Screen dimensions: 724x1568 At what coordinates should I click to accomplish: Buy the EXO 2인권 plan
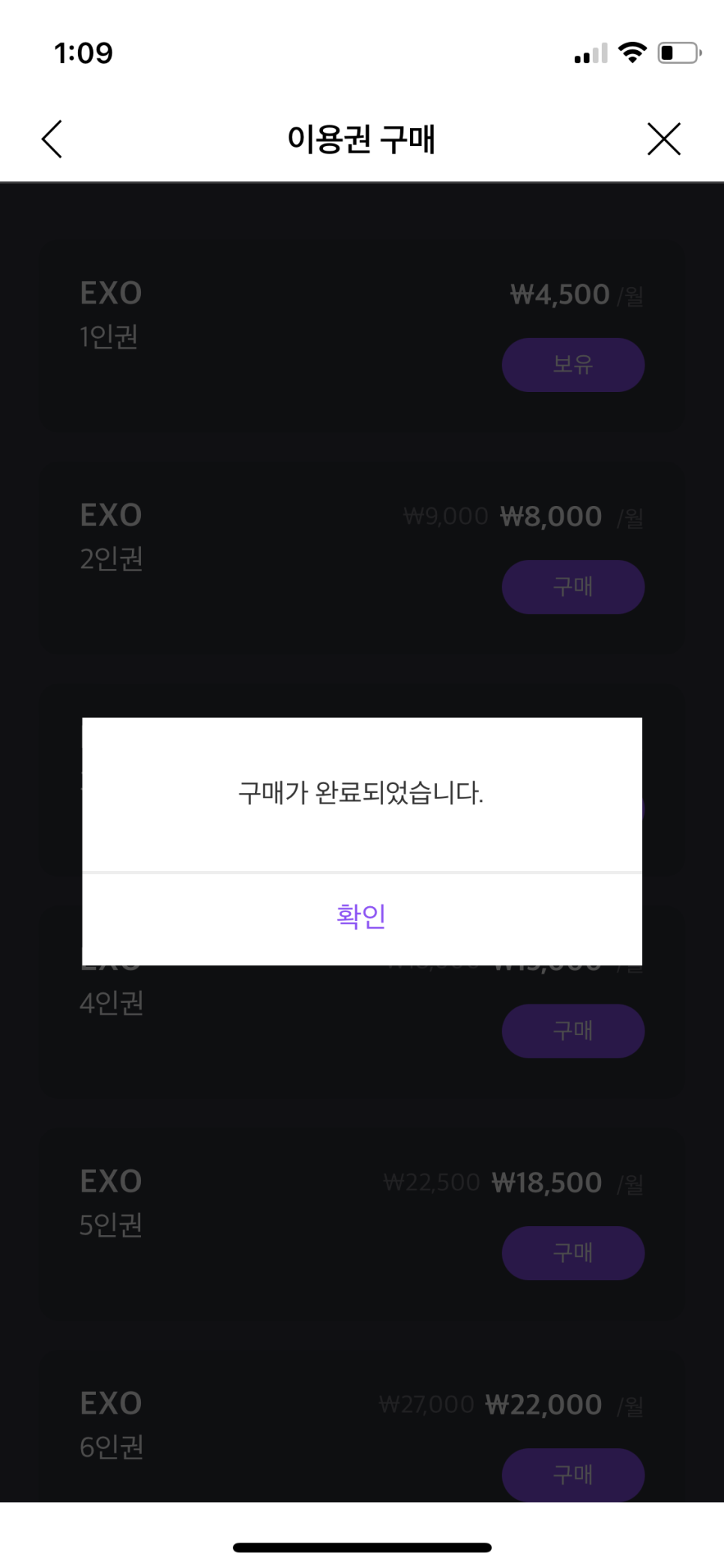tap(573, 587)
